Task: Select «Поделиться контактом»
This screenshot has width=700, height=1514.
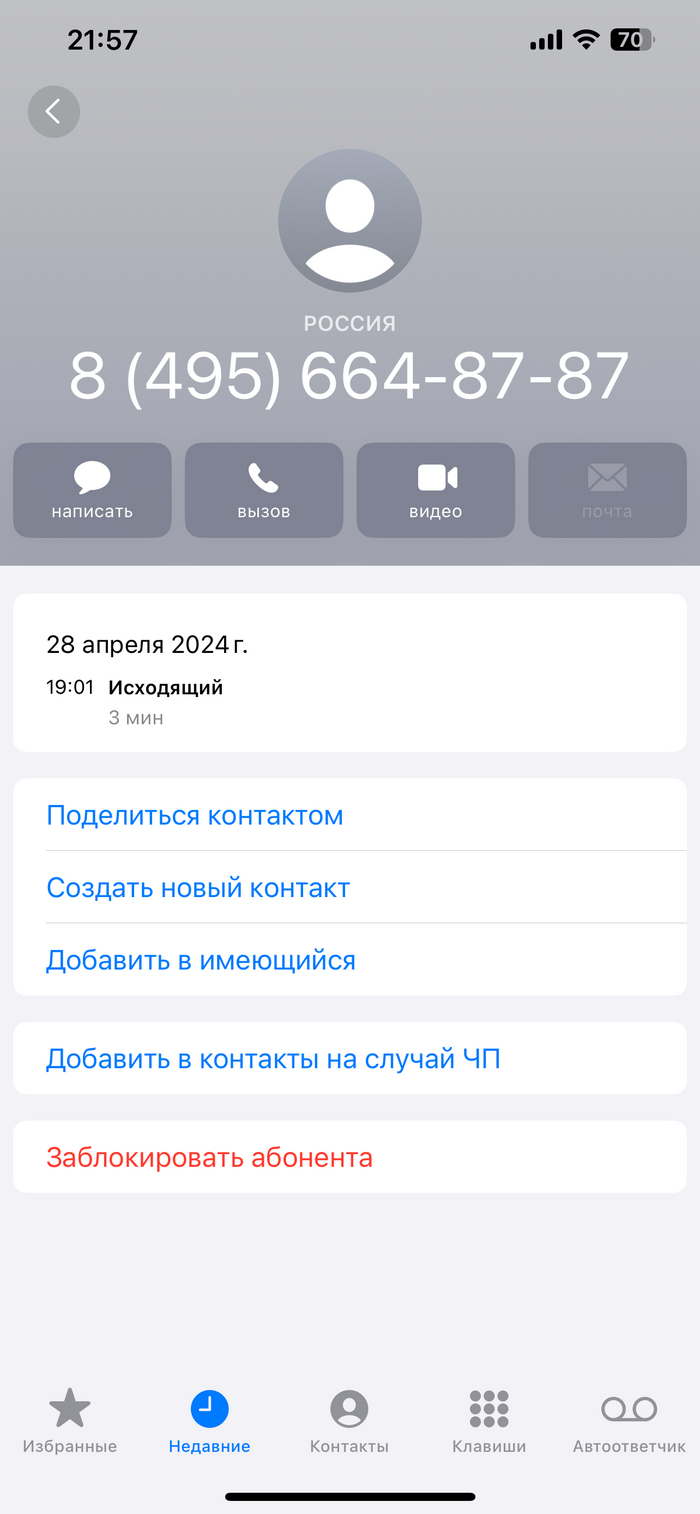Action: pyautogui.click(x=195, y=816)
